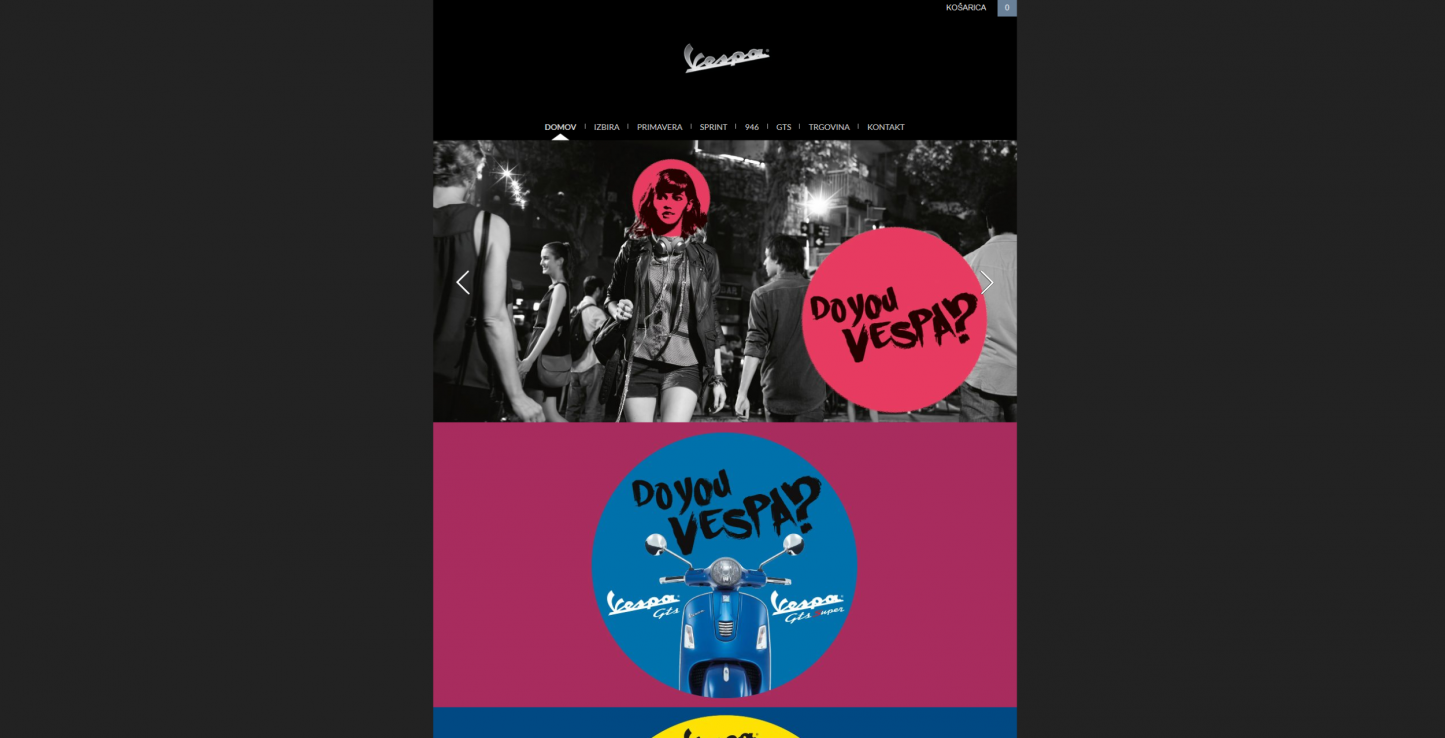Open the Košarica shopping cart
The width and height of the screenshot is (1445, 738).
pos(966,8)
